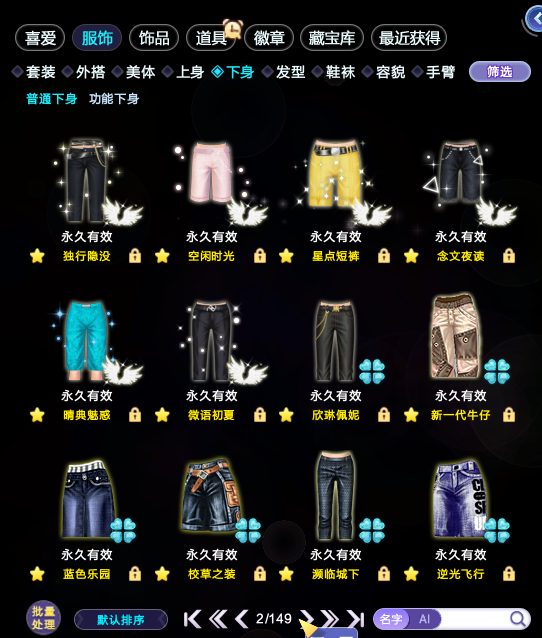Switch to 功能下身 sub-tab

(114, 98)
